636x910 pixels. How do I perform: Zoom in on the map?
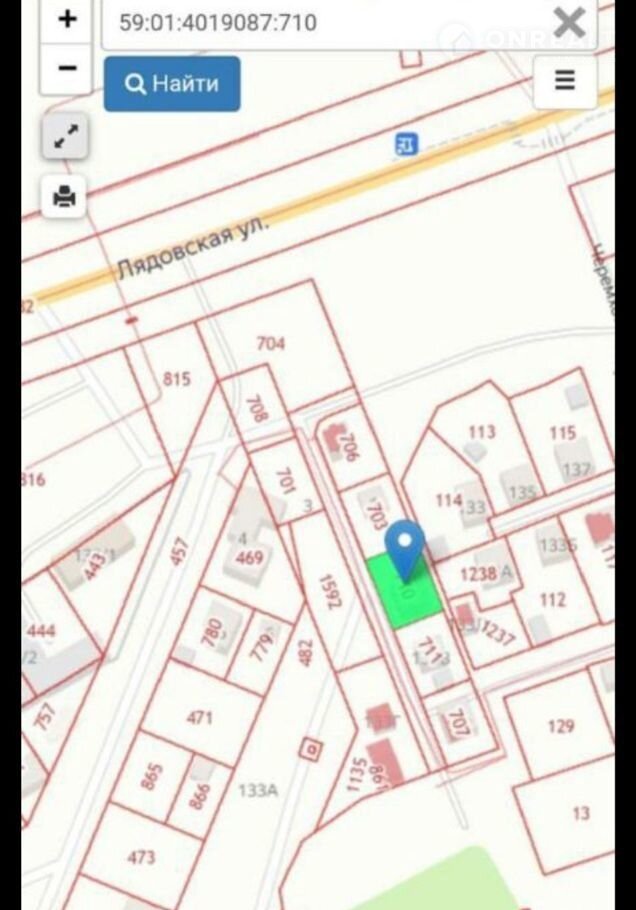coord(67,20)
